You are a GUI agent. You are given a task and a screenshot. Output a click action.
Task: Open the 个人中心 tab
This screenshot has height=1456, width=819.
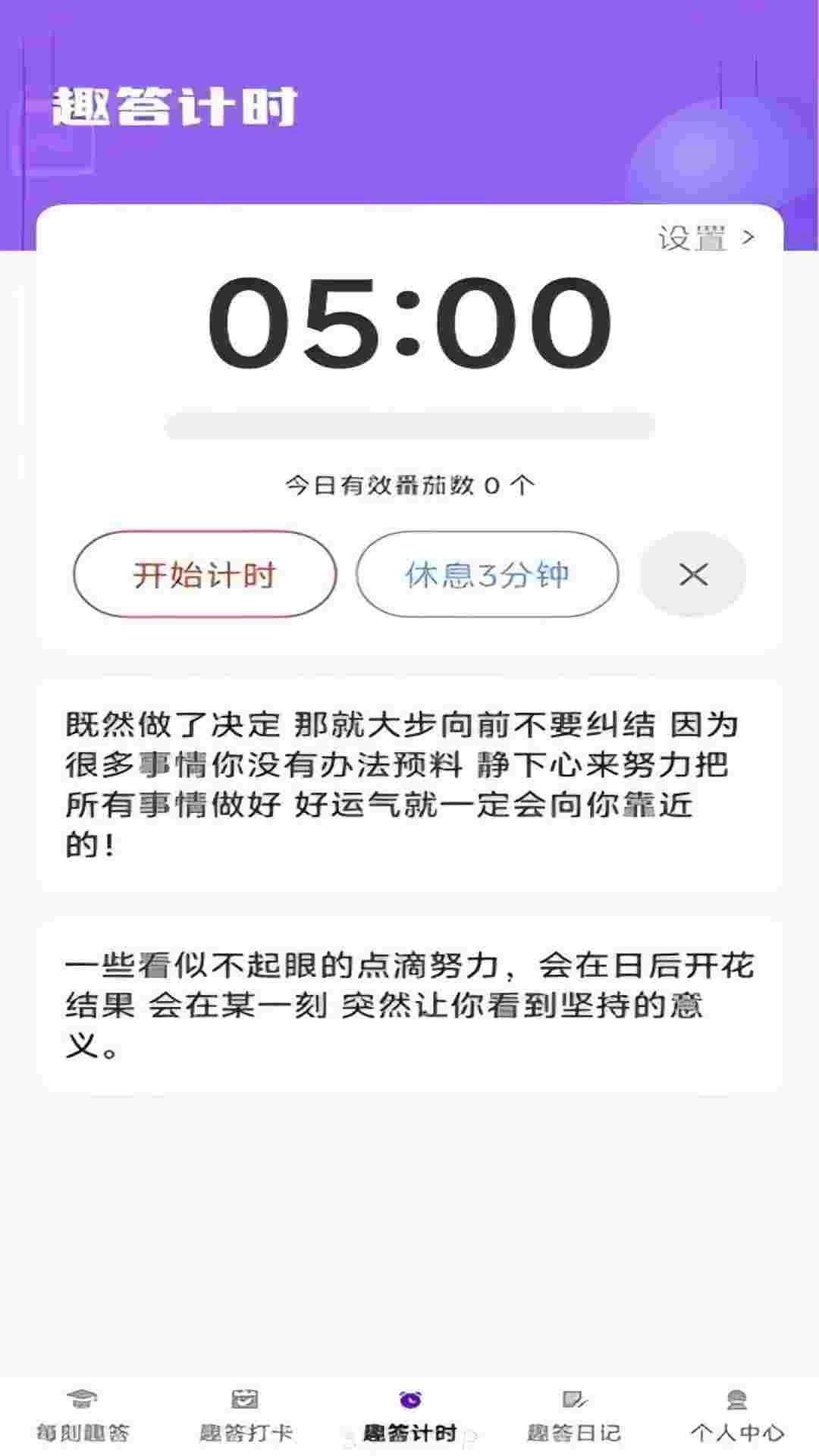[x=737, y=1415]
